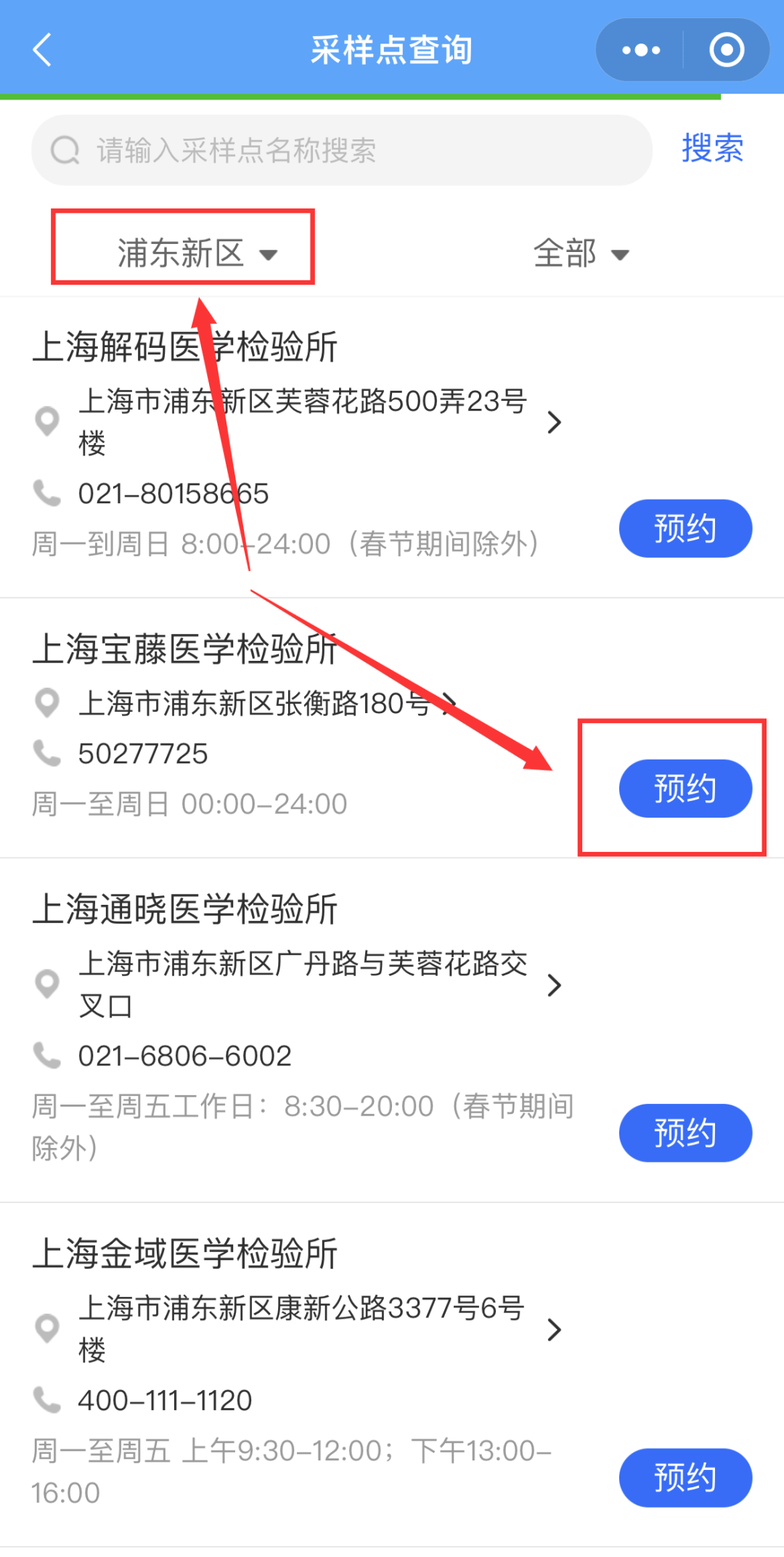
Task: Go back using the top-left arrow
Action: [x=43, y=50]
